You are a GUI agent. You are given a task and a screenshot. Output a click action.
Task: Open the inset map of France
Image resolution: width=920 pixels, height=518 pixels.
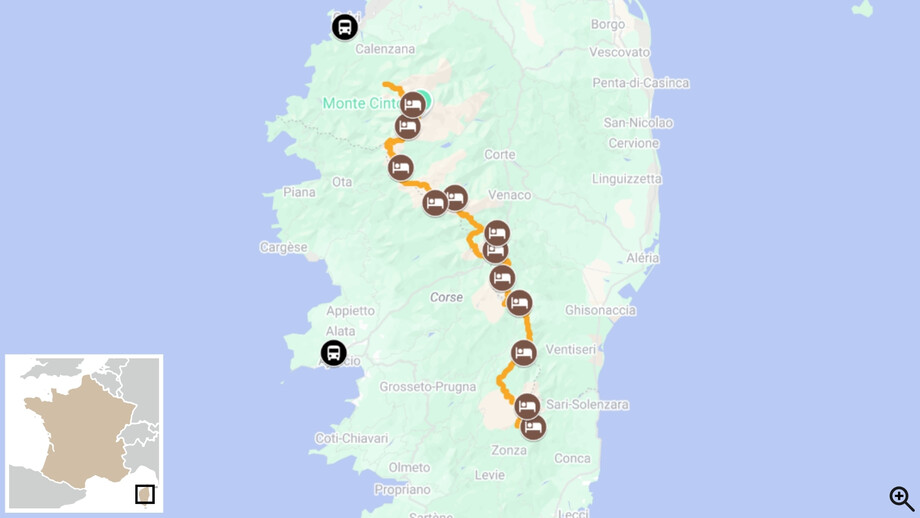click(84, 432)
